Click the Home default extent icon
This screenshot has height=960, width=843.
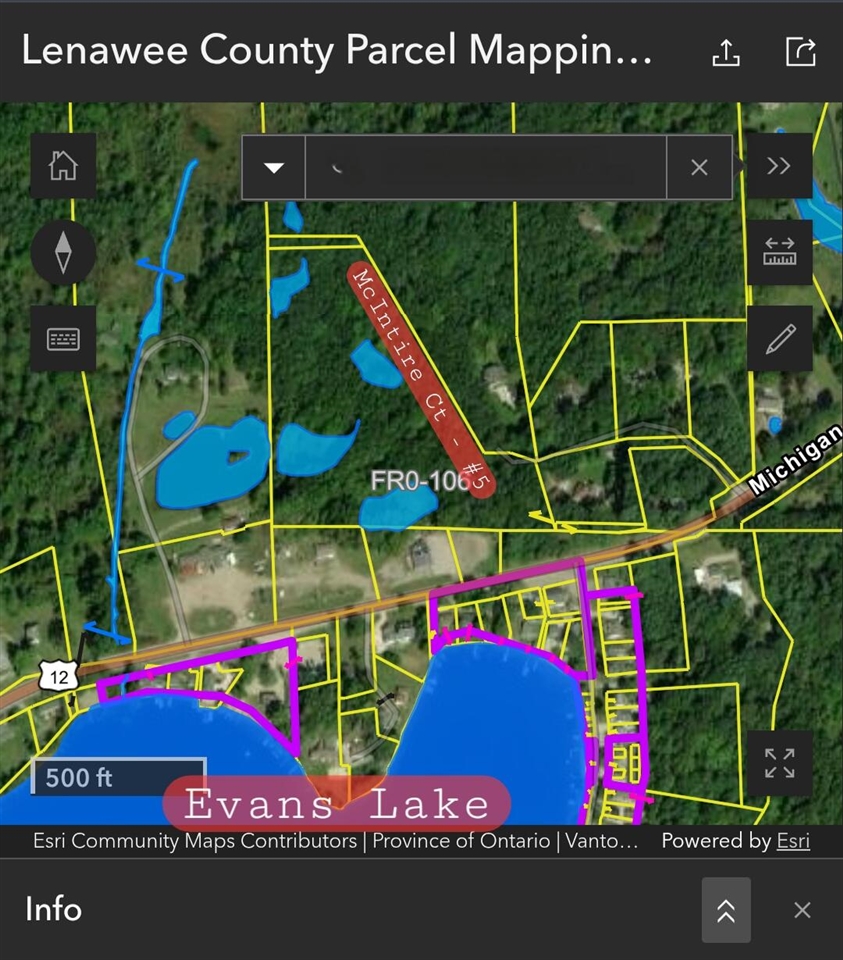pos(63,166)
